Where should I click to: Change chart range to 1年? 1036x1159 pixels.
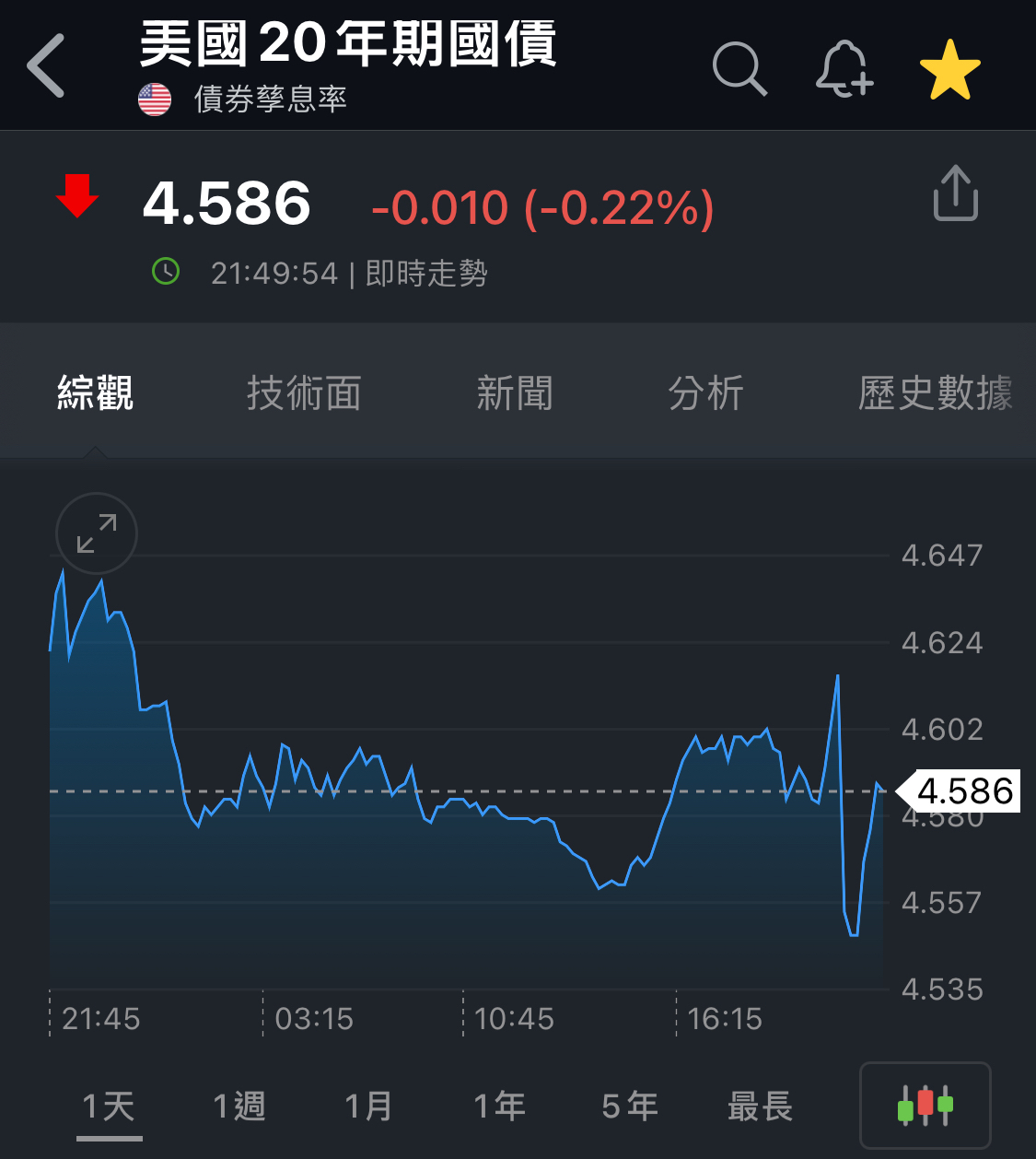(499, 1106)
